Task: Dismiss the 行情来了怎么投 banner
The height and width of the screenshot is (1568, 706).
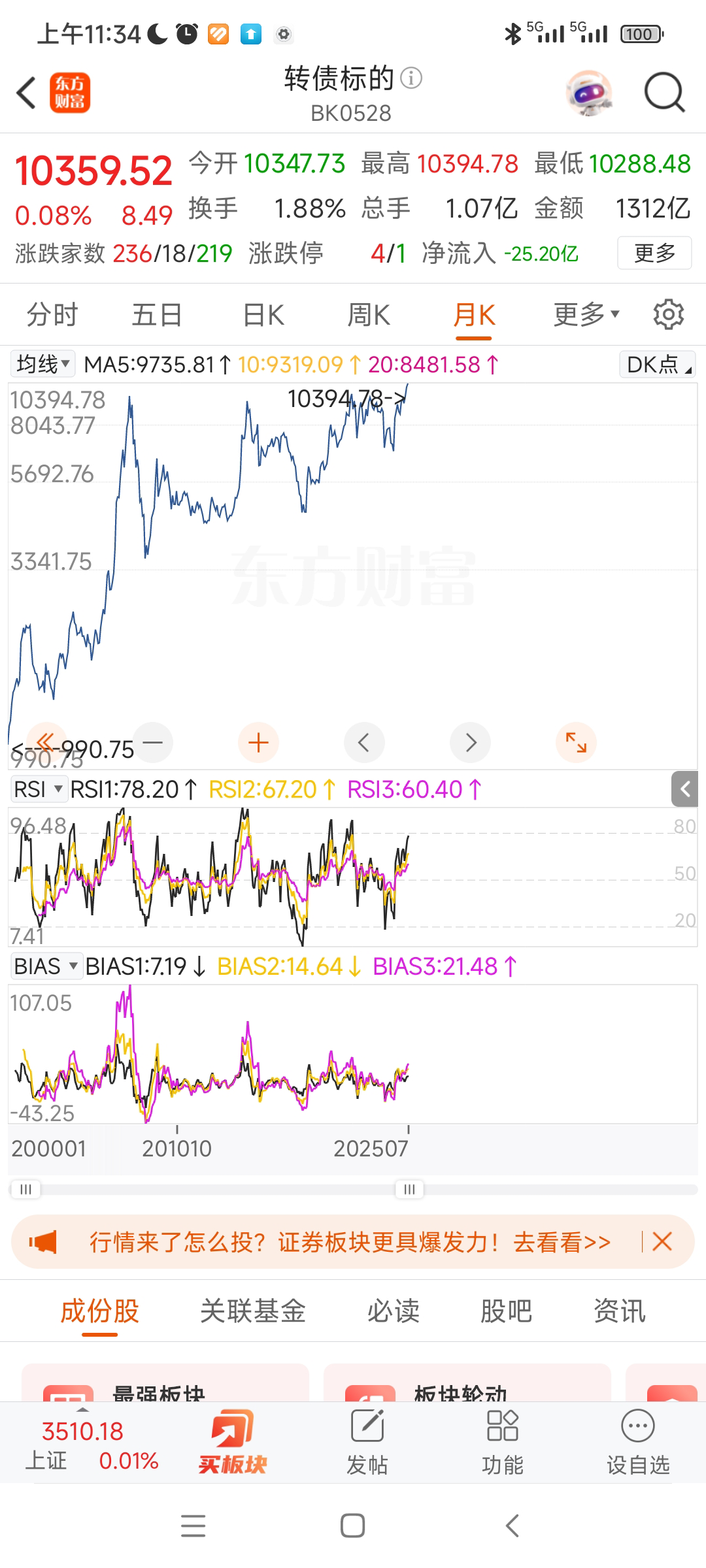Action: [662, 1242]
